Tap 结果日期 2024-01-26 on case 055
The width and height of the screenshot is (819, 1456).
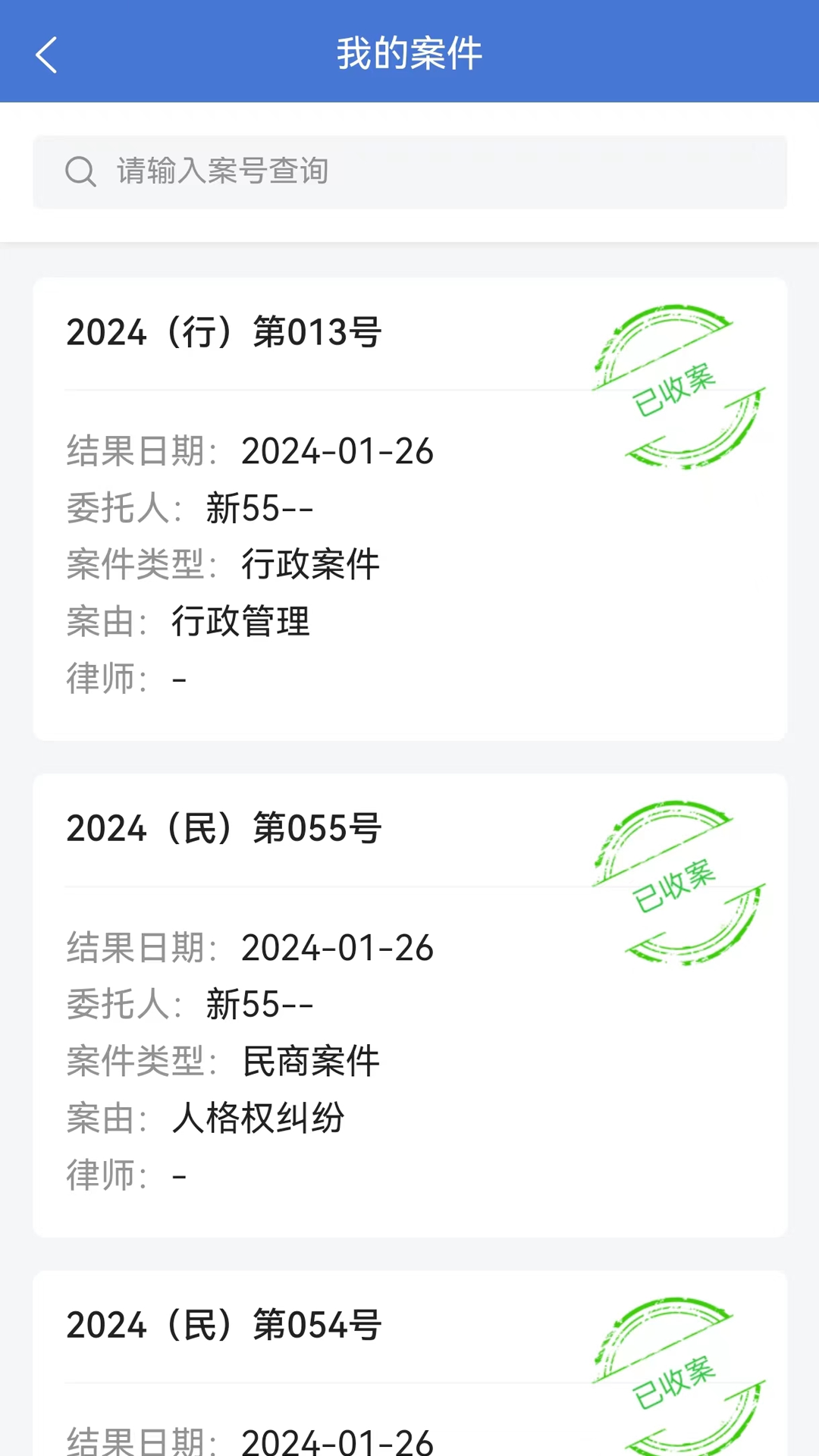pyautogui.click(x=250, y=947)
